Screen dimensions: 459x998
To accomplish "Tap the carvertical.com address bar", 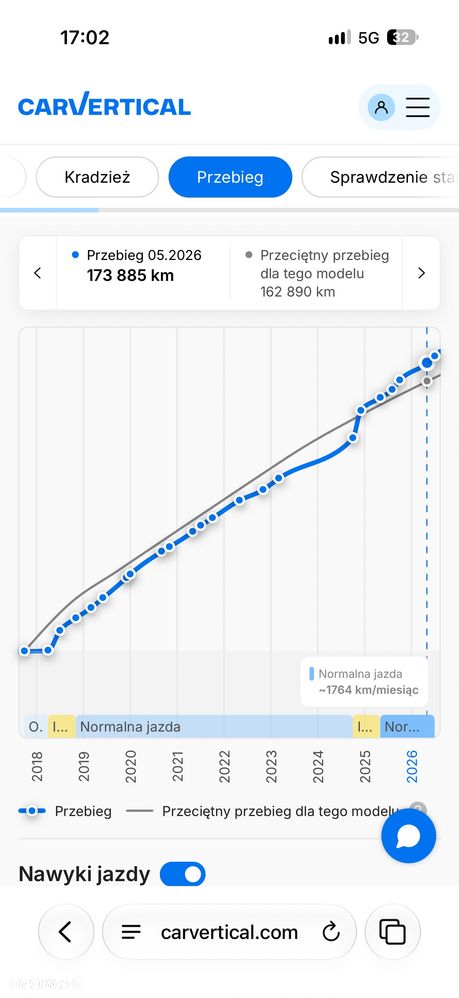I will click(x=229, y=932).
